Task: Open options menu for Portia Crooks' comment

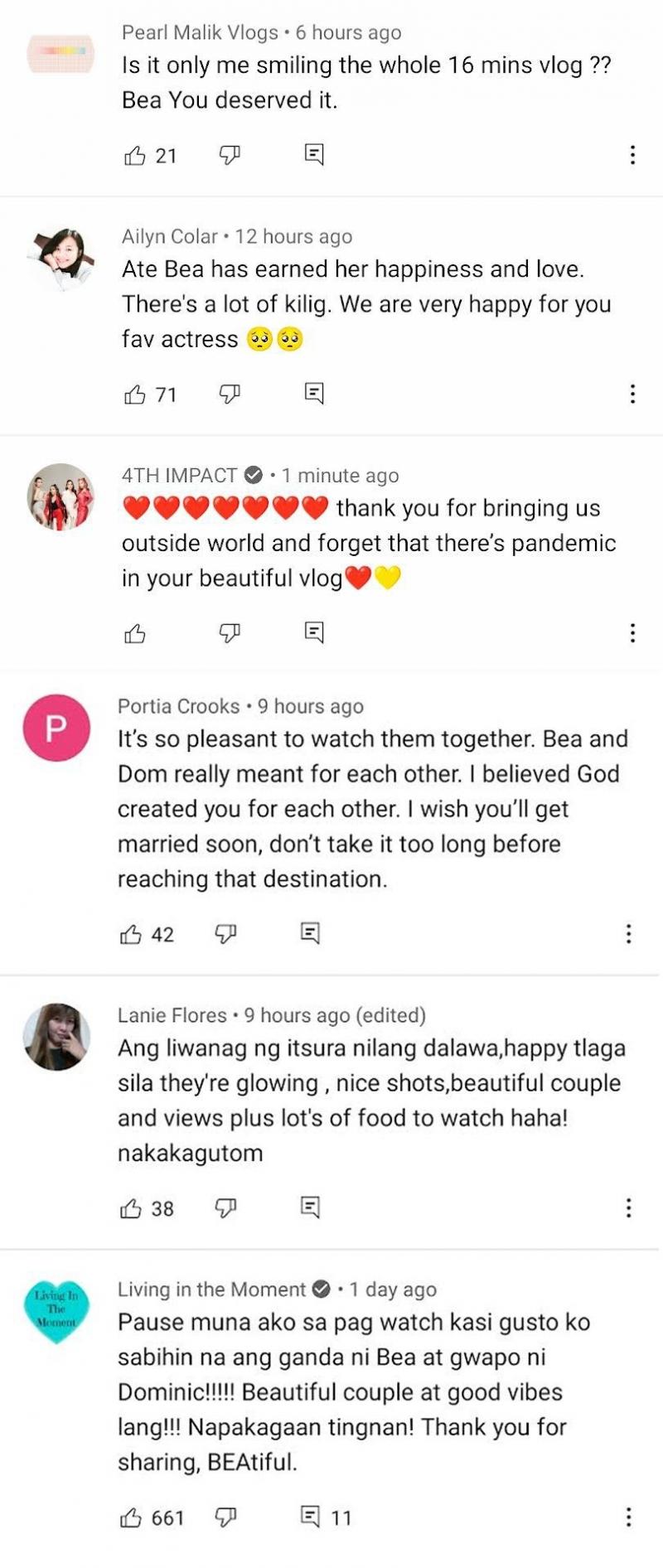Action: (629, 934)
